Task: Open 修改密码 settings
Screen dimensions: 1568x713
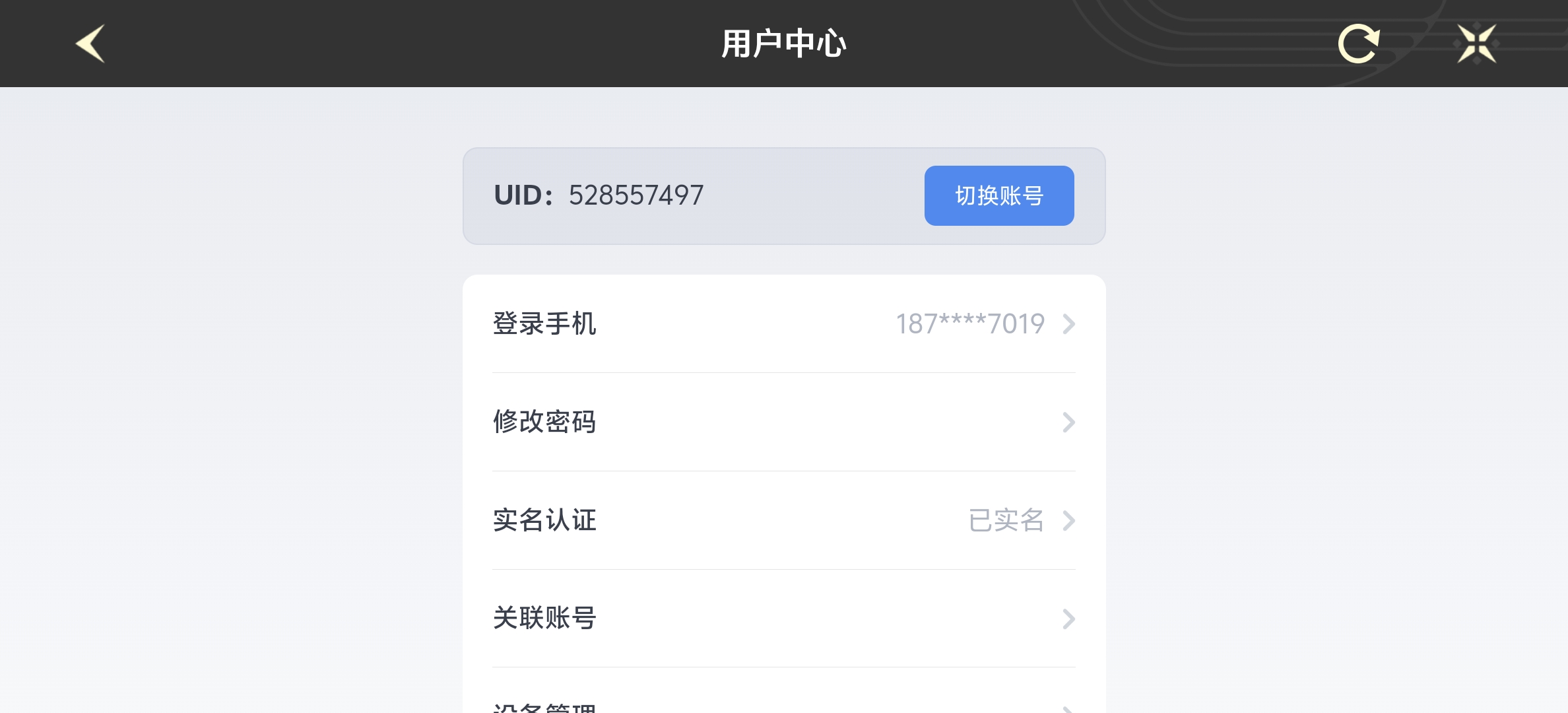Action: tap(783, 422)
